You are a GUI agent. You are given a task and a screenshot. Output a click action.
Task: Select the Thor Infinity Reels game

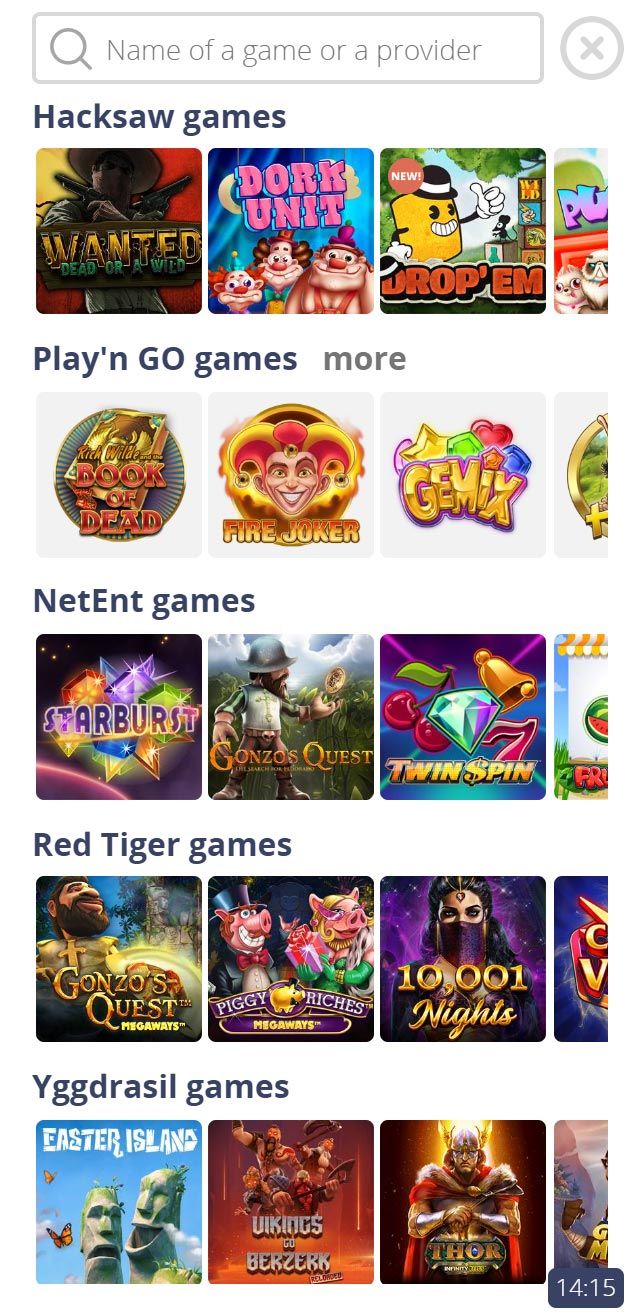[x=463, y=1202]
